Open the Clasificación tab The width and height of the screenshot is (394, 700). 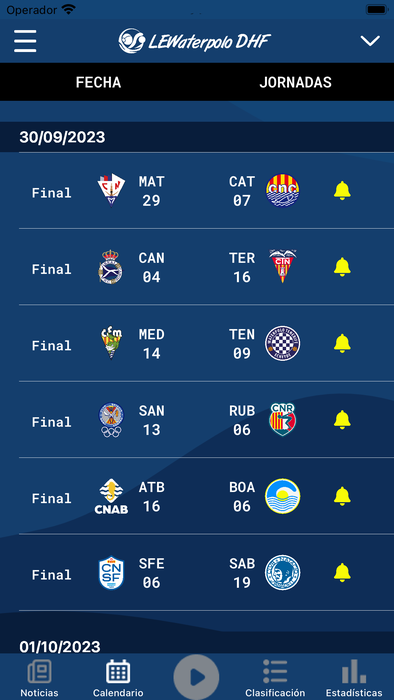pos(275,679)
